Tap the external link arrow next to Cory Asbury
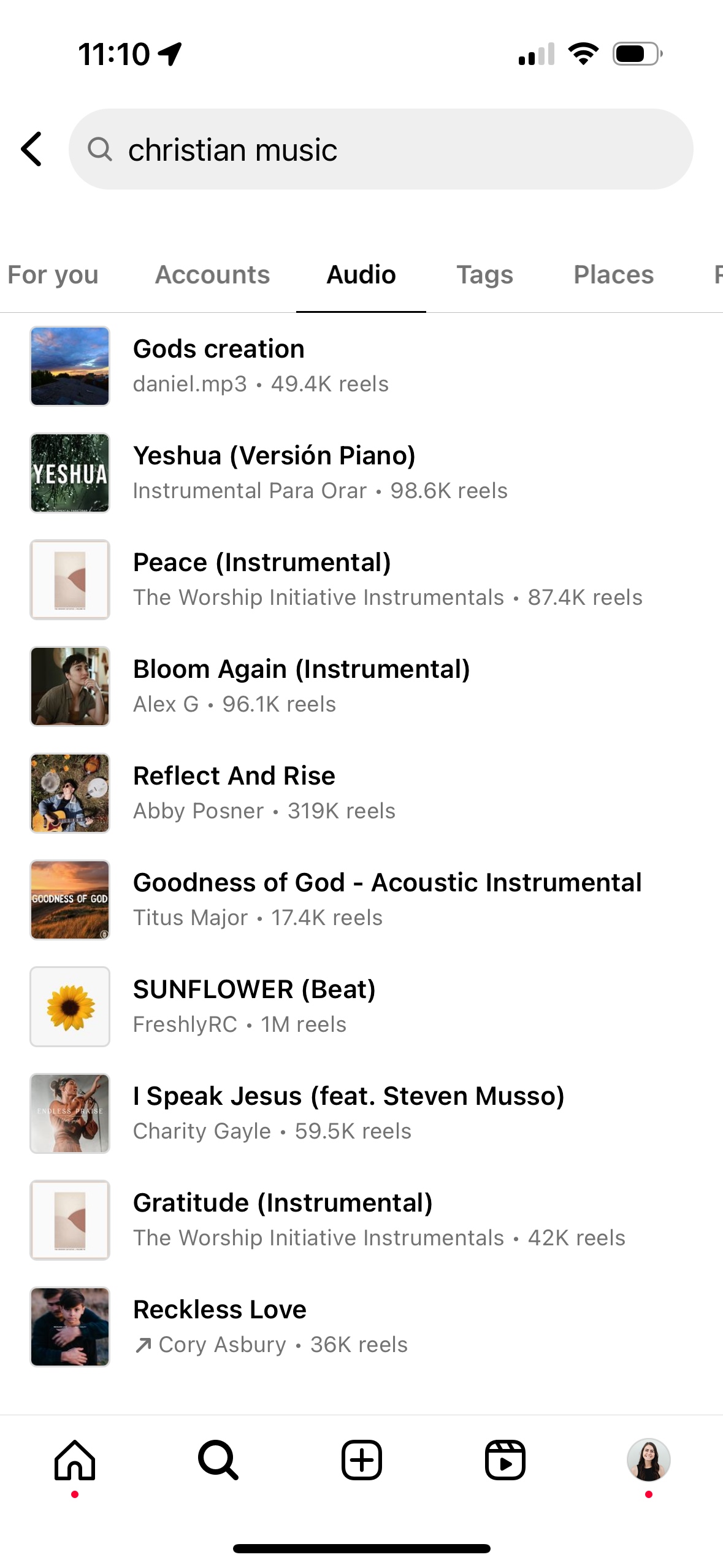The width and height of the screenshot is (723, 1568). [x=143, y=1345]
